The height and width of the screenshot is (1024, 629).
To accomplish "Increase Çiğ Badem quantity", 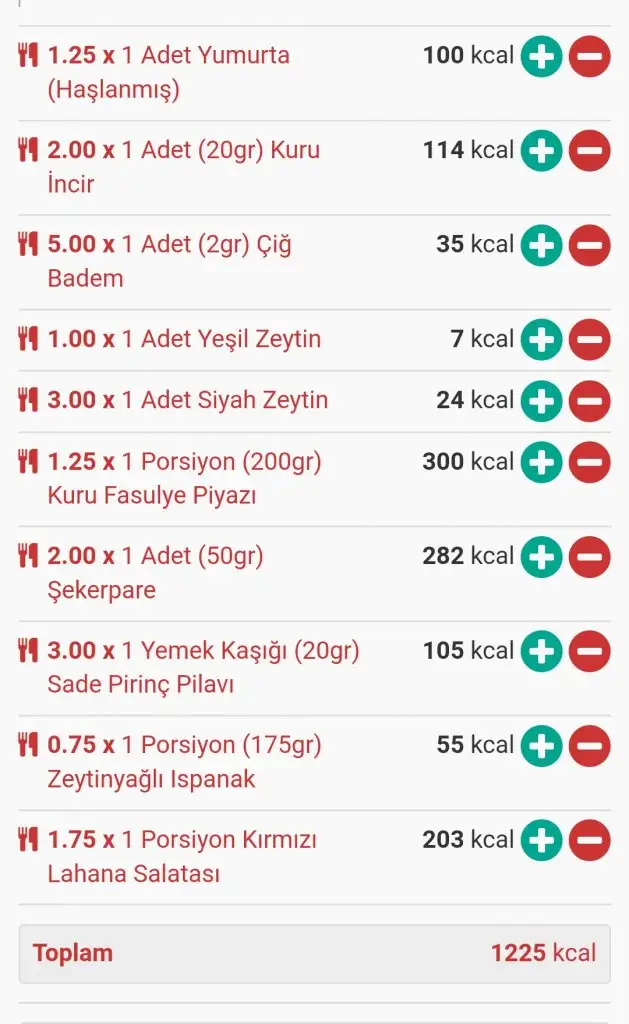I will click(x=541, y=246).
